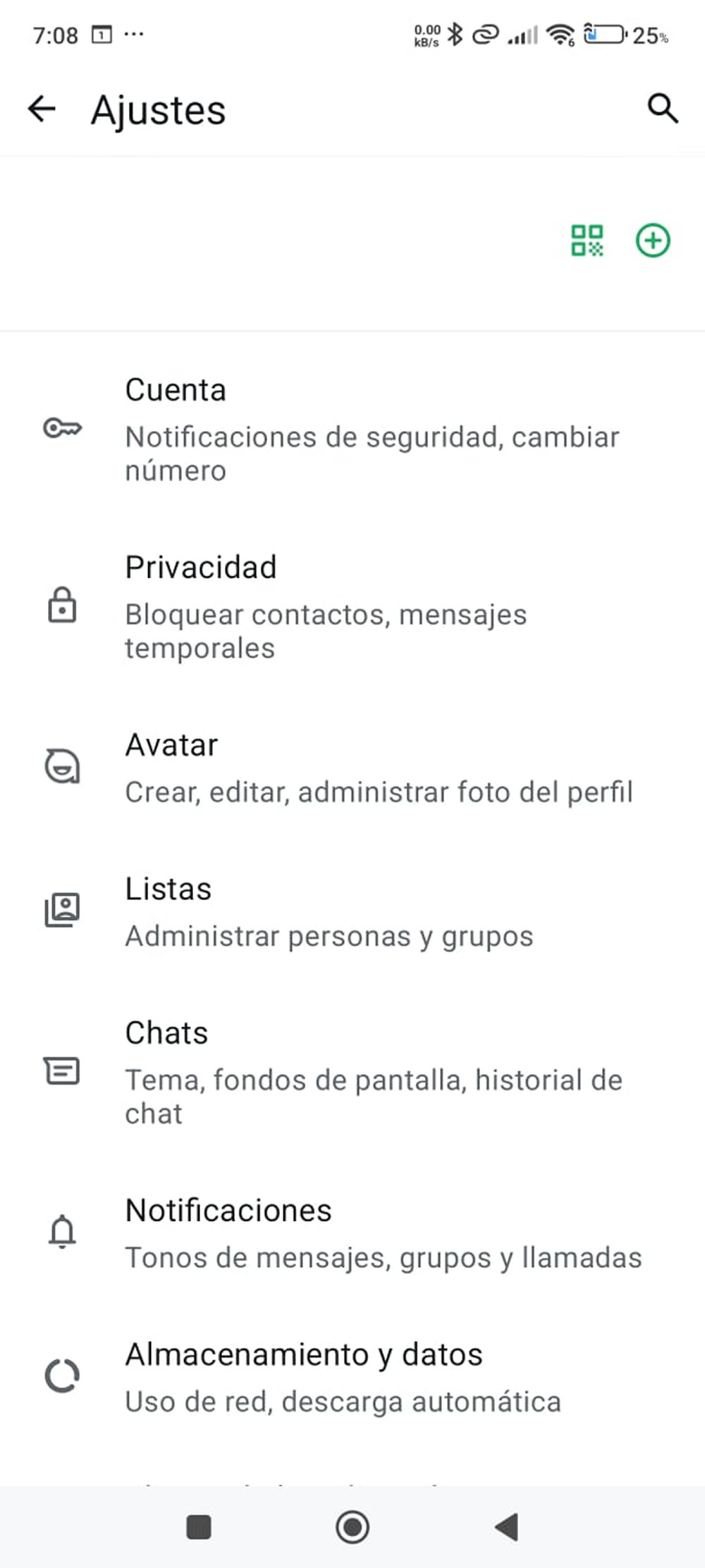Open the search magnifier in Ajustes
This screenshot has height=1568, width=705.
tap(663, 109)
